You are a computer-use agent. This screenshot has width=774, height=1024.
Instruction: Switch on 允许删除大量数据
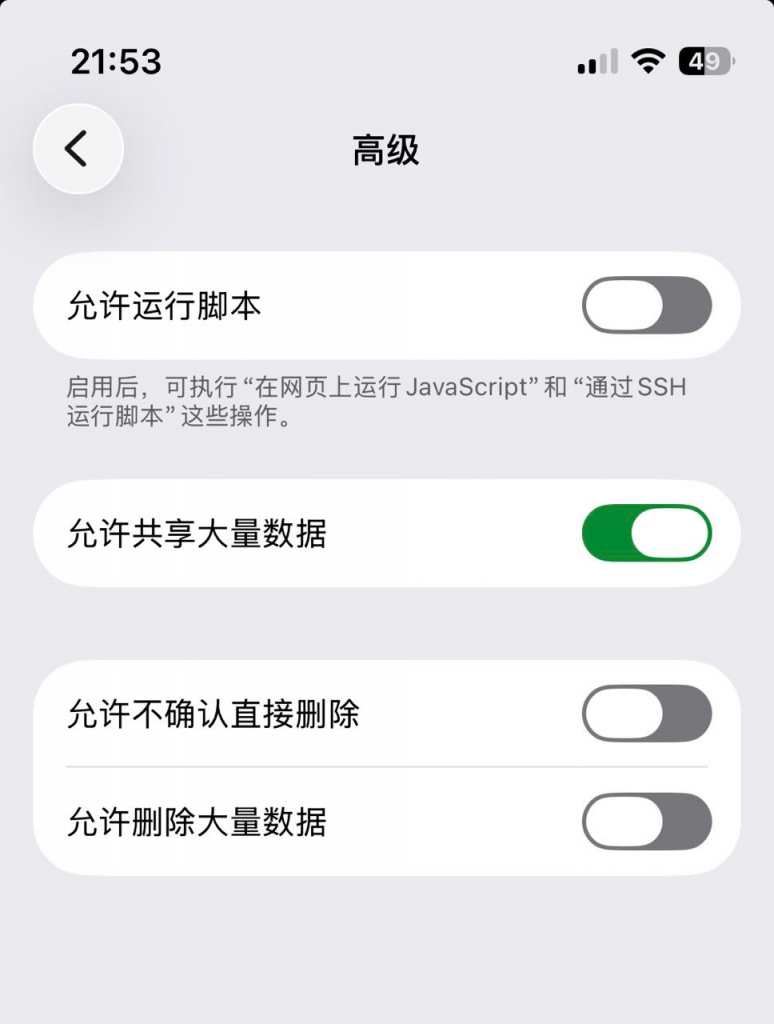point(646,821)
